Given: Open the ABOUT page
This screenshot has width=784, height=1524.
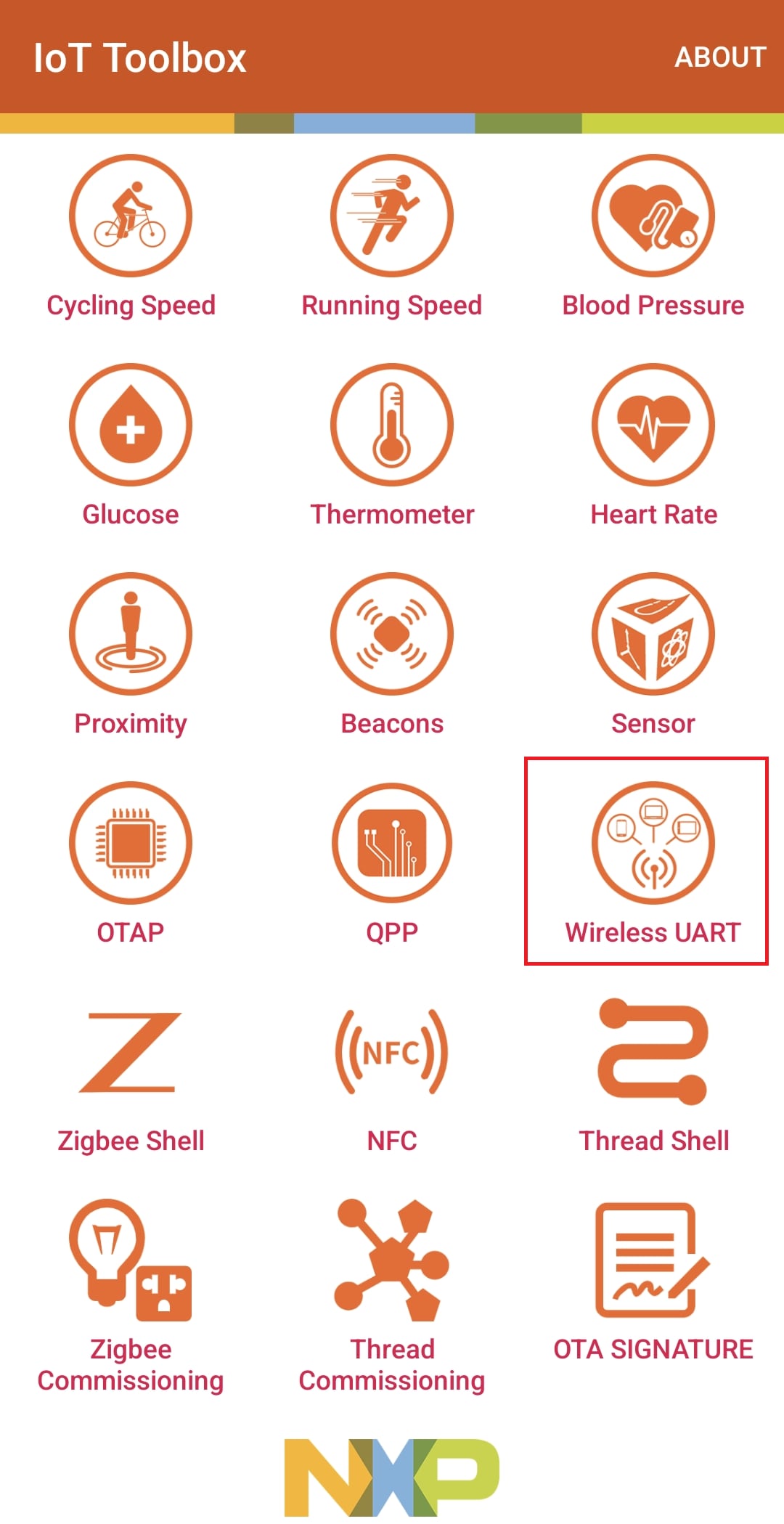Looking at the screenshot, I should click(719, 57).
